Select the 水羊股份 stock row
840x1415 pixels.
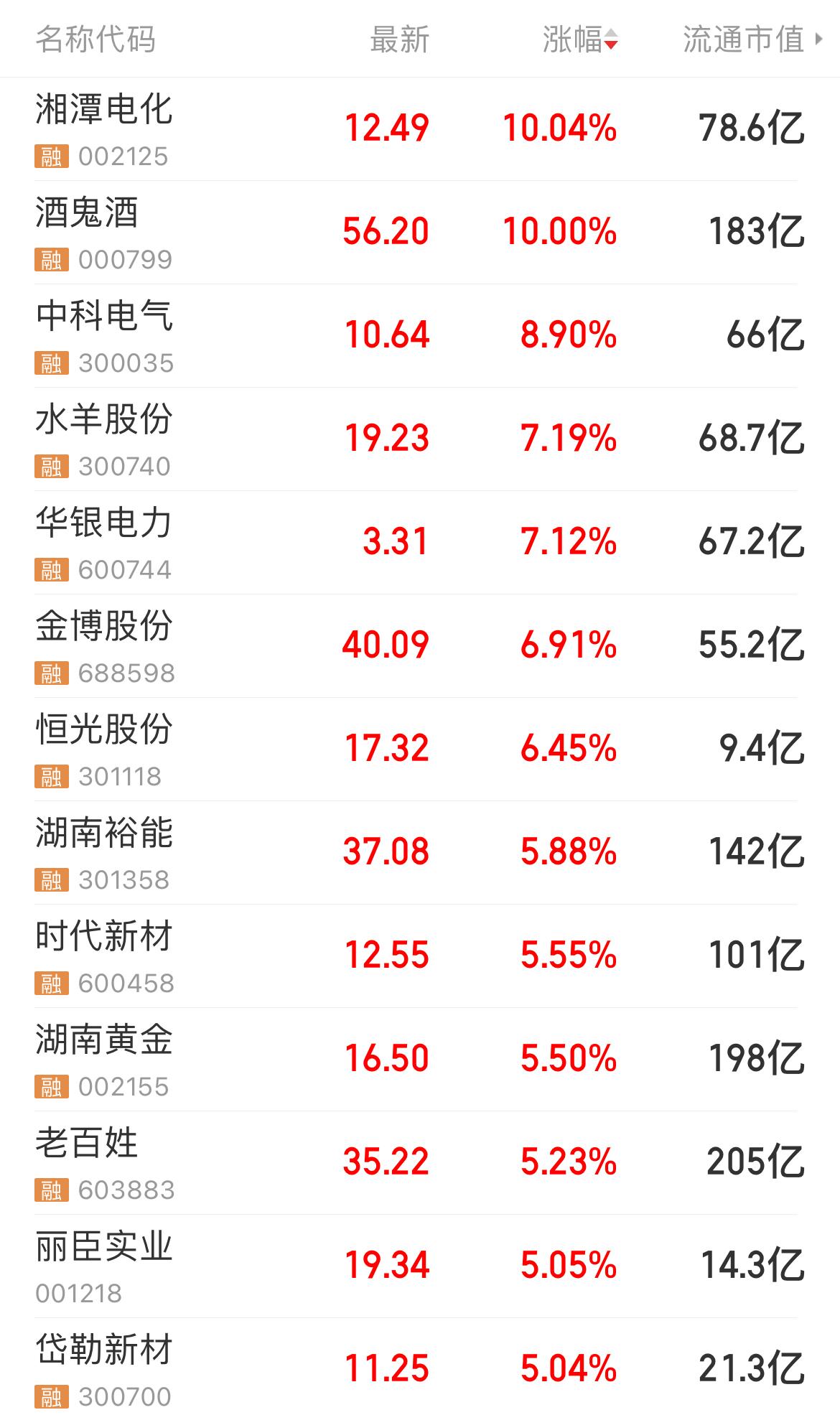pyautogui.click(x=105, y=421)
